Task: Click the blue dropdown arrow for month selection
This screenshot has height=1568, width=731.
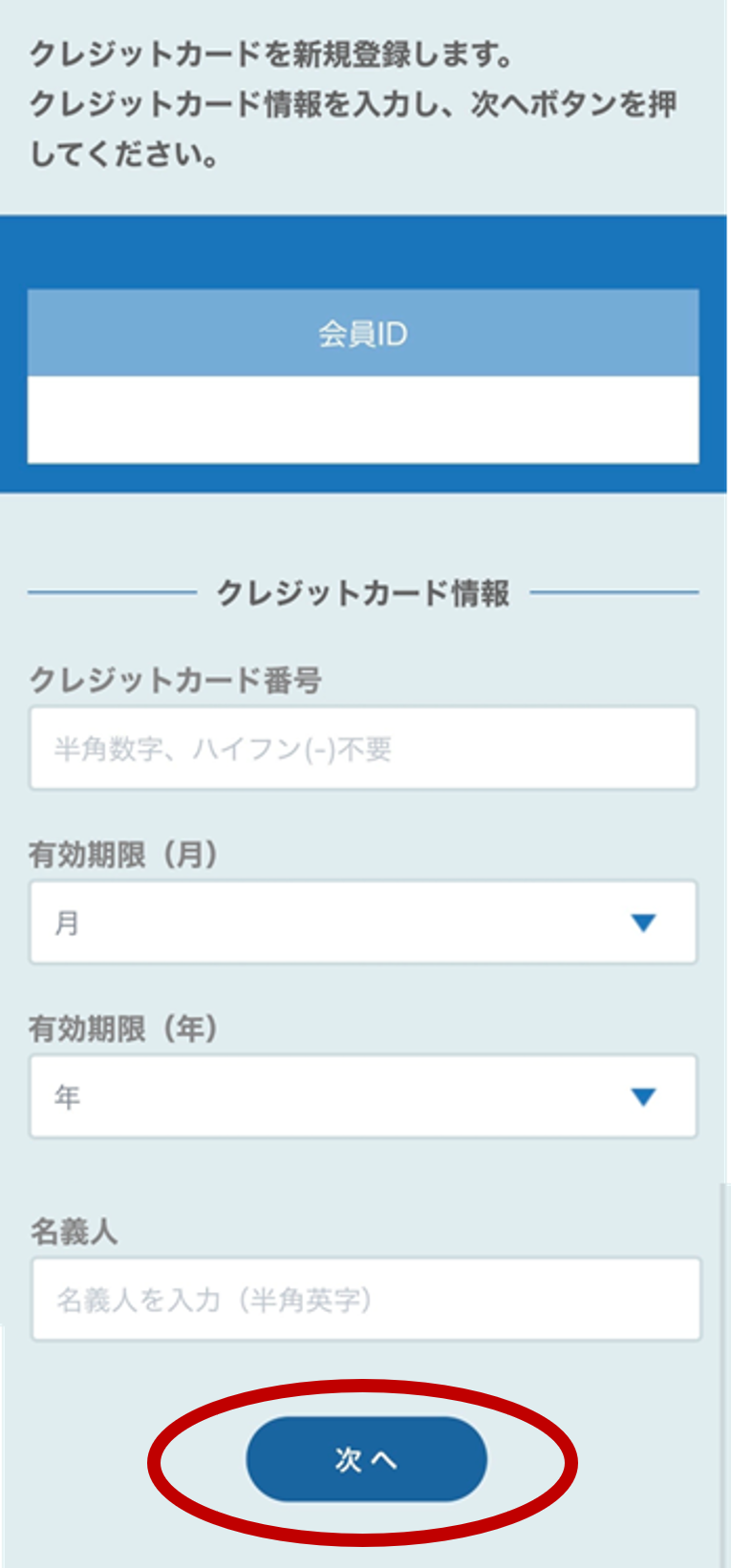Action: point(644,922)
